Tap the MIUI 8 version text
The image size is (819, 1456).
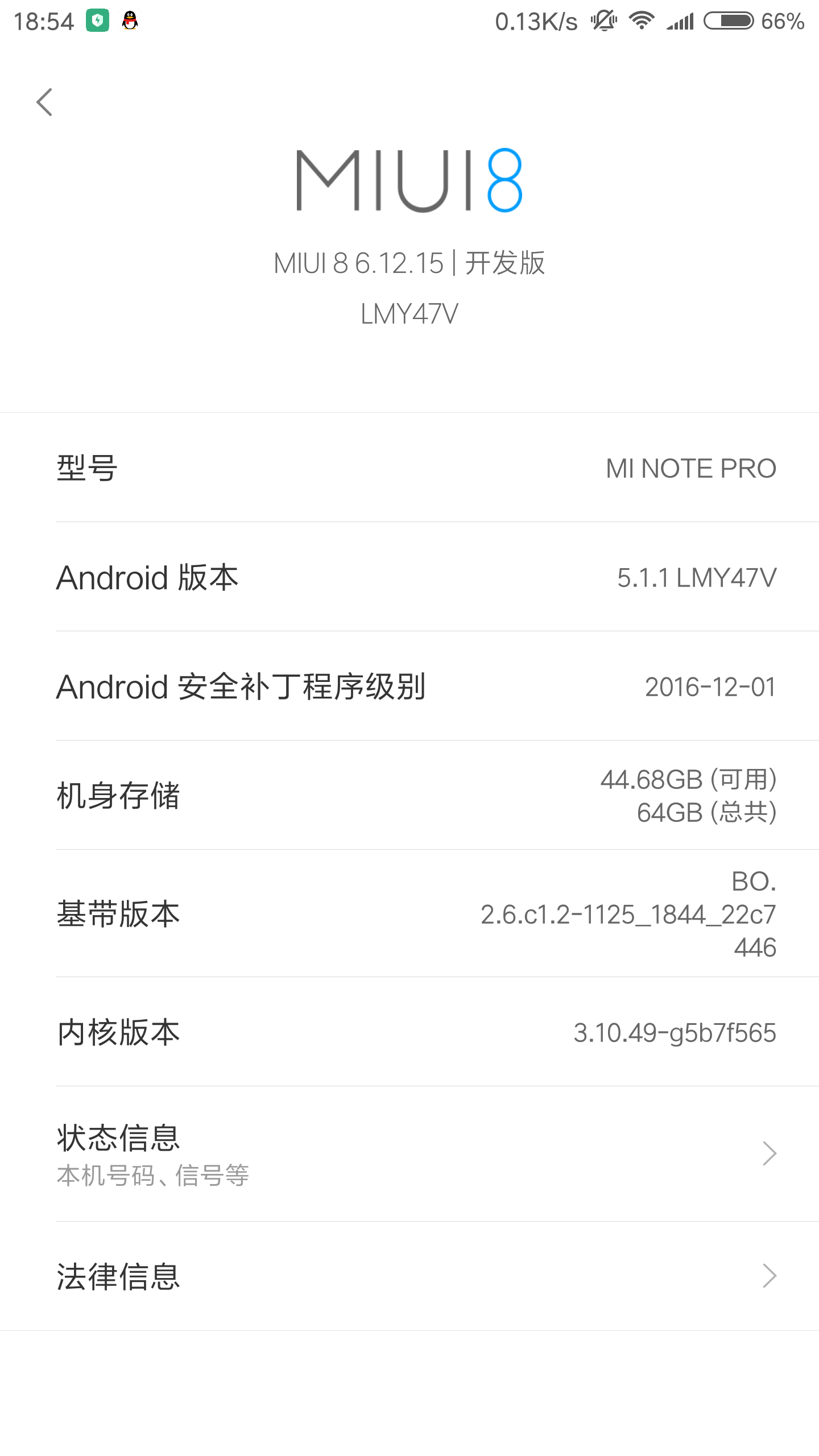coord(409,263)
